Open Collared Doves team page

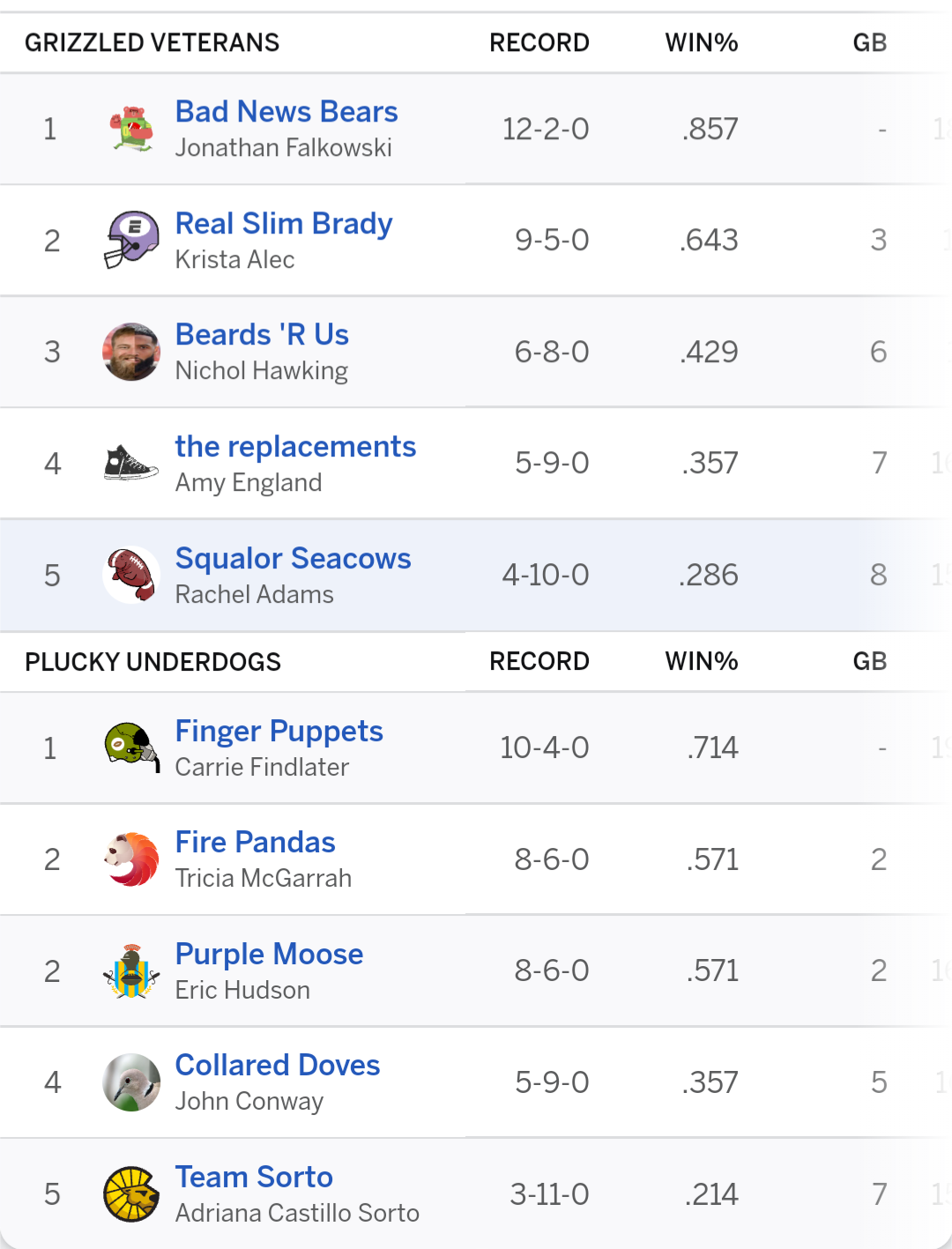coord(278,1066)
